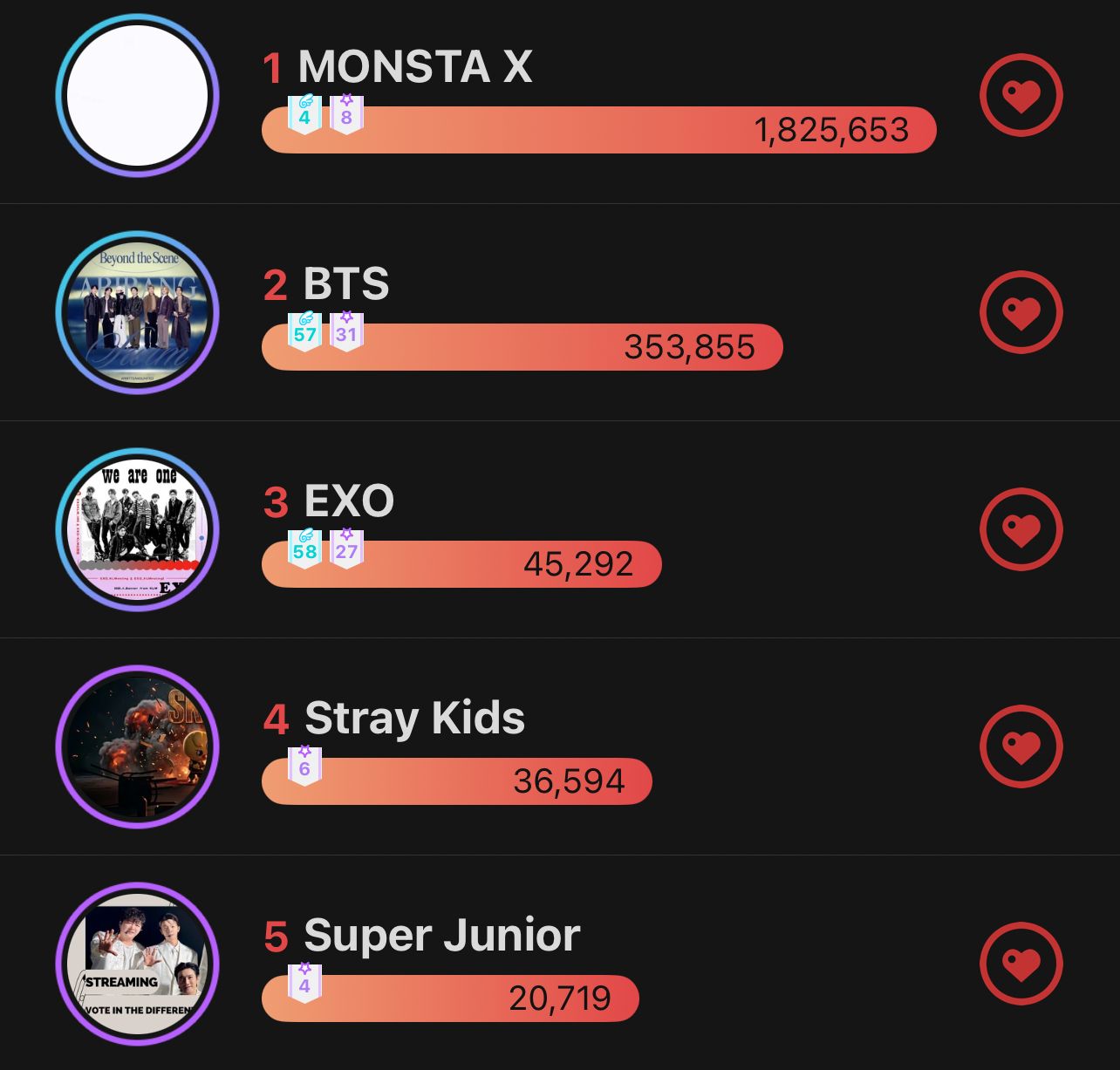Image resolution: width=1120 pixels, height=1070 pixels.
Task: Heart vote for Super Junior
Action: (x=1021, y=964)
